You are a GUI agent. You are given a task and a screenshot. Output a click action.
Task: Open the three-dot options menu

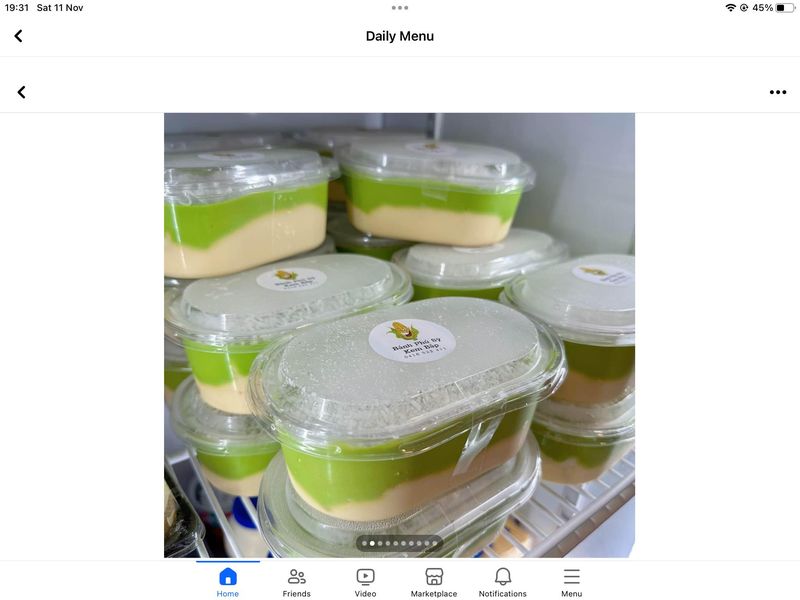(777, 92)
